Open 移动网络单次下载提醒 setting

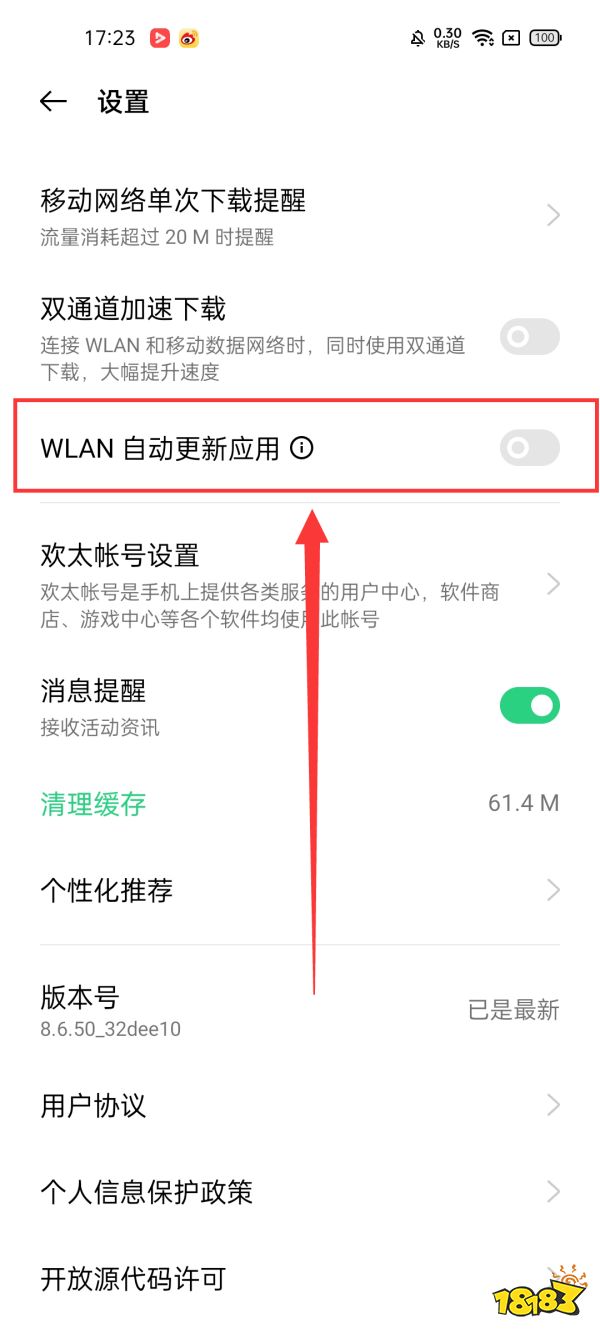click(x=300, y=216)
